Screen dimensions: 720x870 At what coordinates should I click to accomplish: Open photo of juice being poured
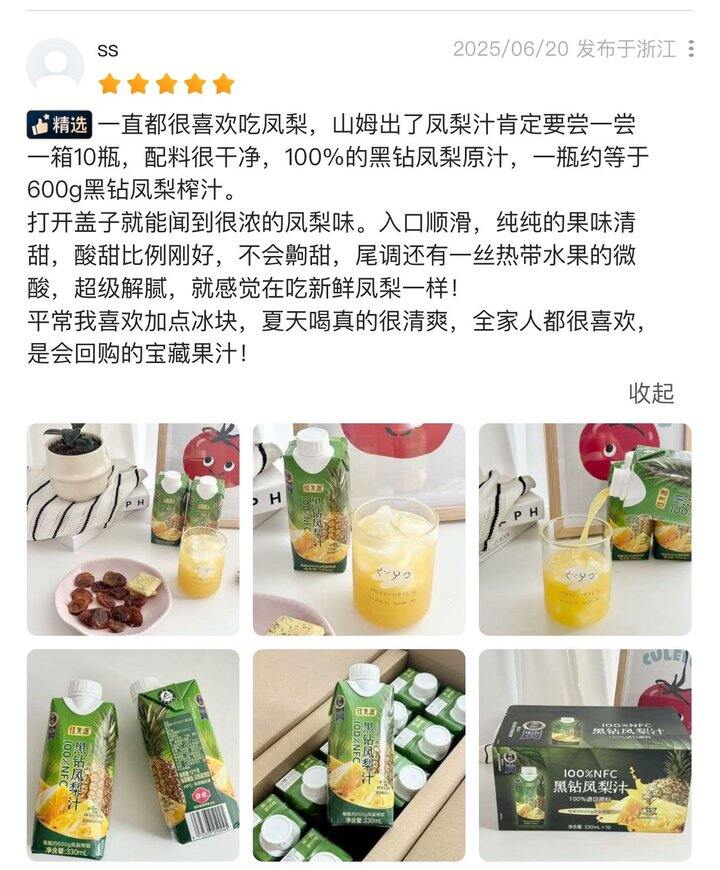pos(585,529)
